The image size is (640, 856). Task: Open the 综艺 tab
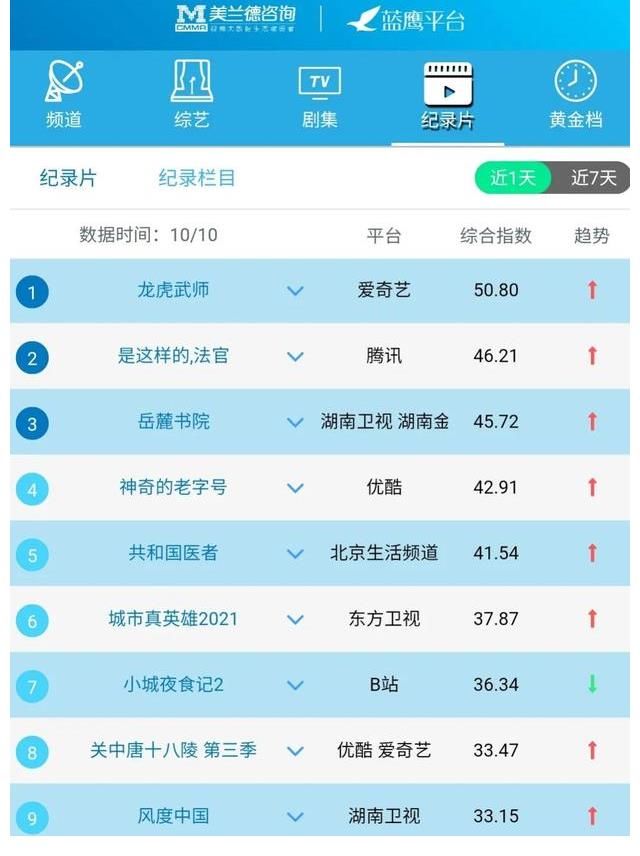(x=192, y=97)
